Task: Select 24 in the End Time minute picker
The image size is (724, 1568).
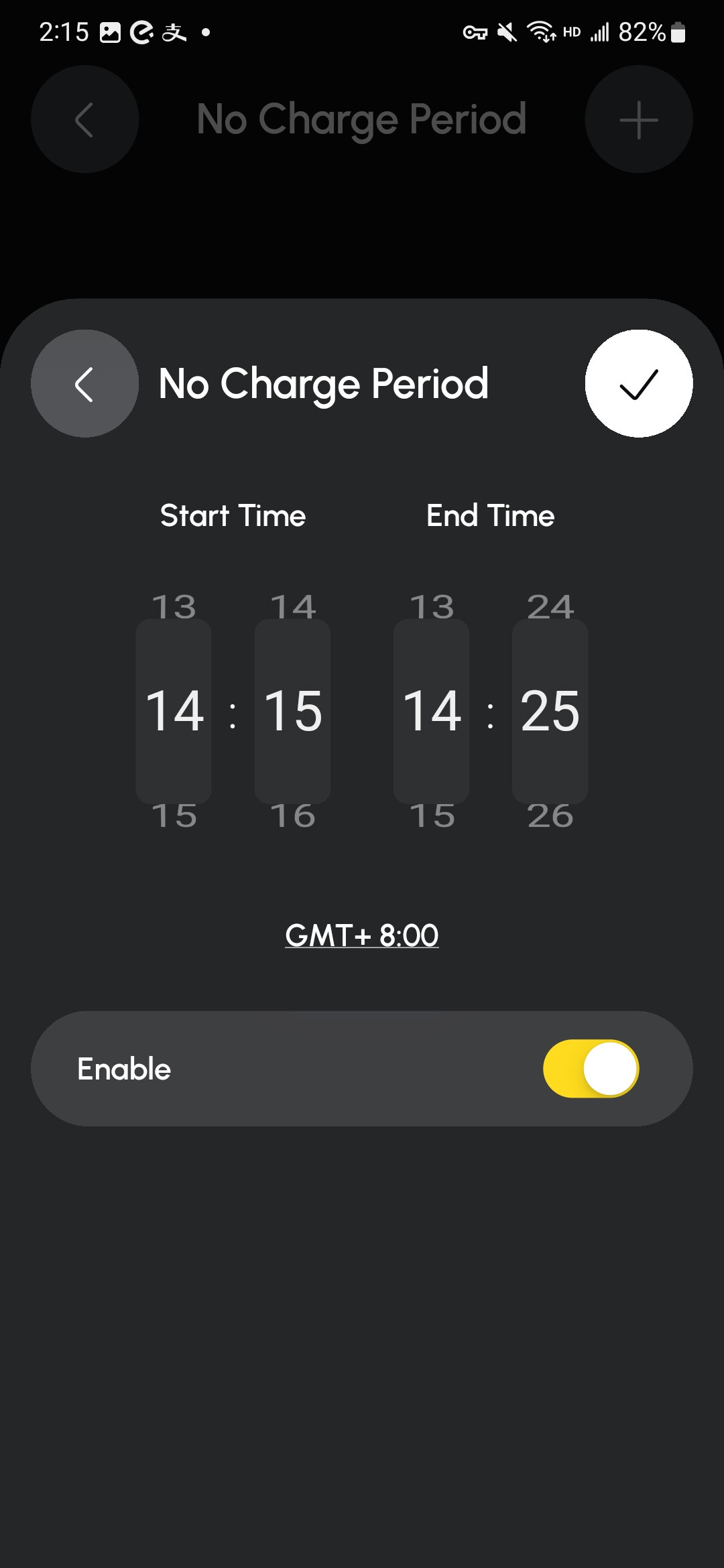Action: (x=550, y=606)
